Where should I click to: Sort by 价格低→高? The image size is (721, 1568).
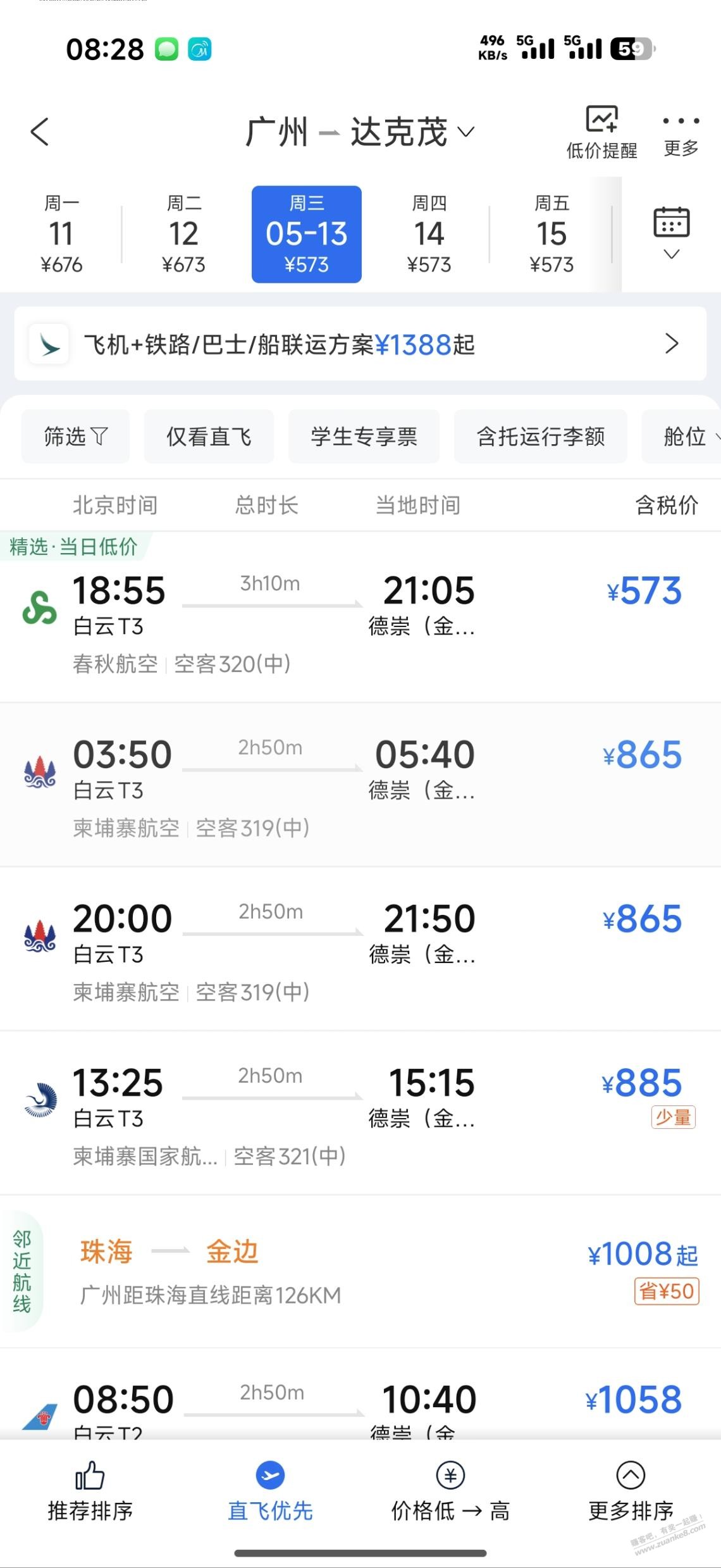450,1492
